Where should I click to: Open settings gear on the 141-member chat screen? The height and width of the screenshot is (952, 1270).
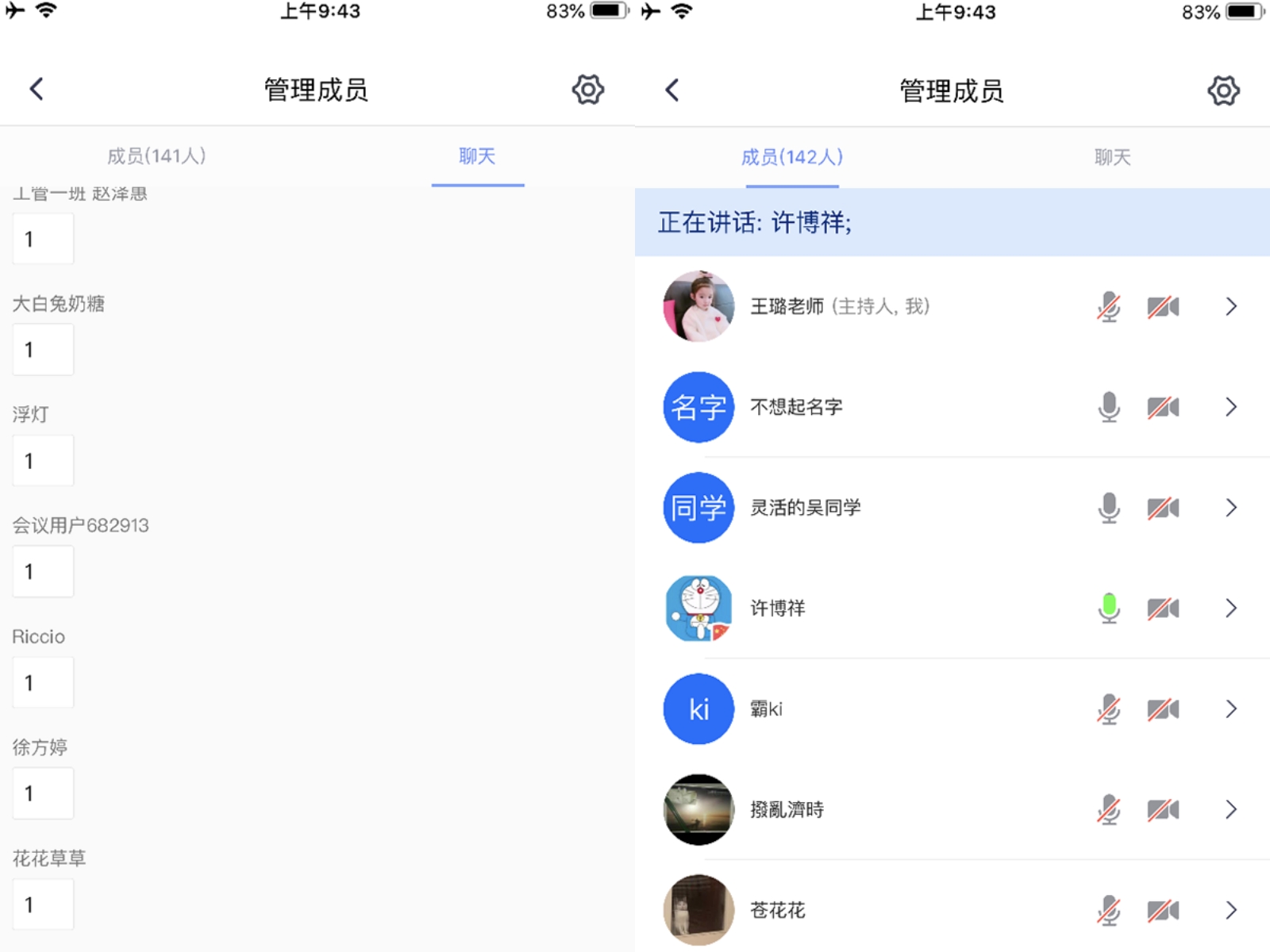click(587, 90)
